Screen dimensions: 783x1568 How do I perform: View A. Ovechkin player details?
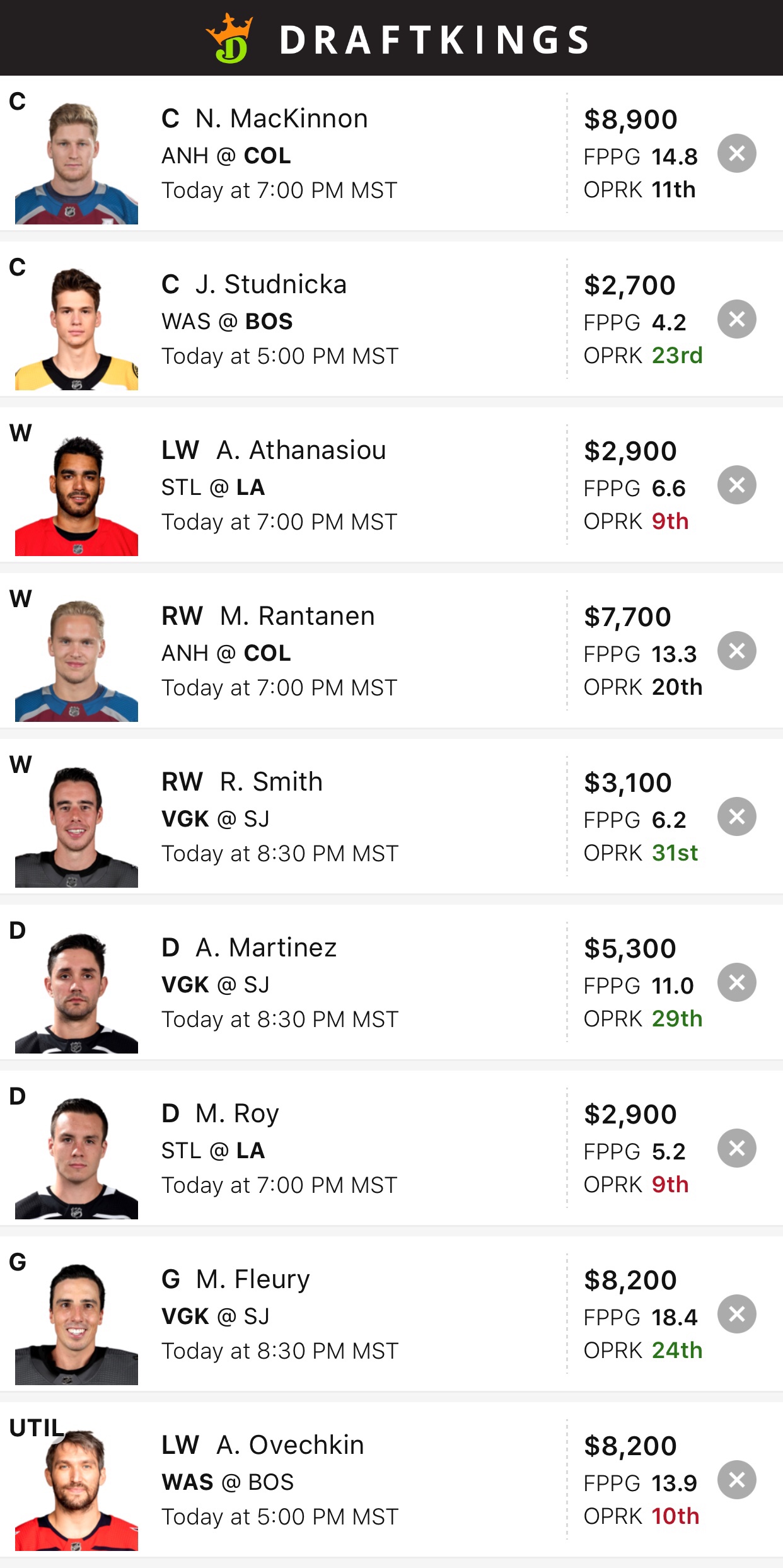point(290,1446)
